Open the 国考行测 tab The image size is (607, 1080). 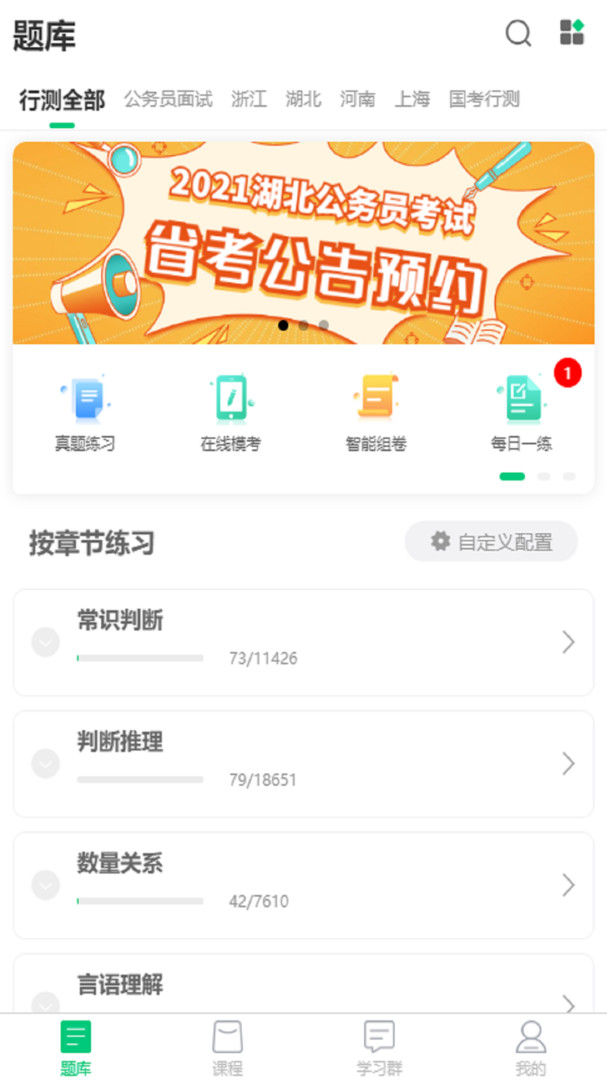pyautogui.click(x=484, y=99)
